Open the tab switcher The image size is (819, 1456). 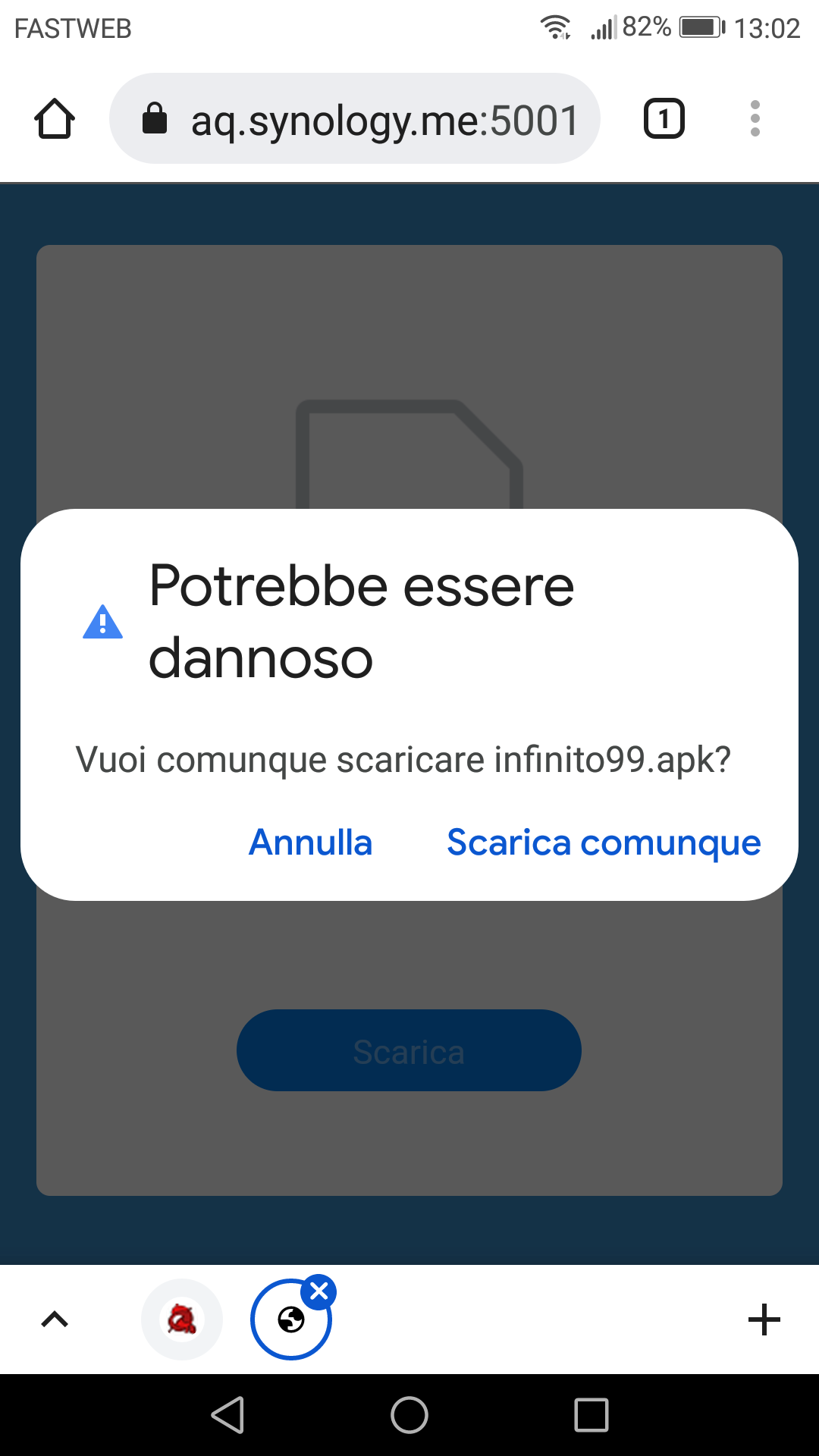coord(664,119)
